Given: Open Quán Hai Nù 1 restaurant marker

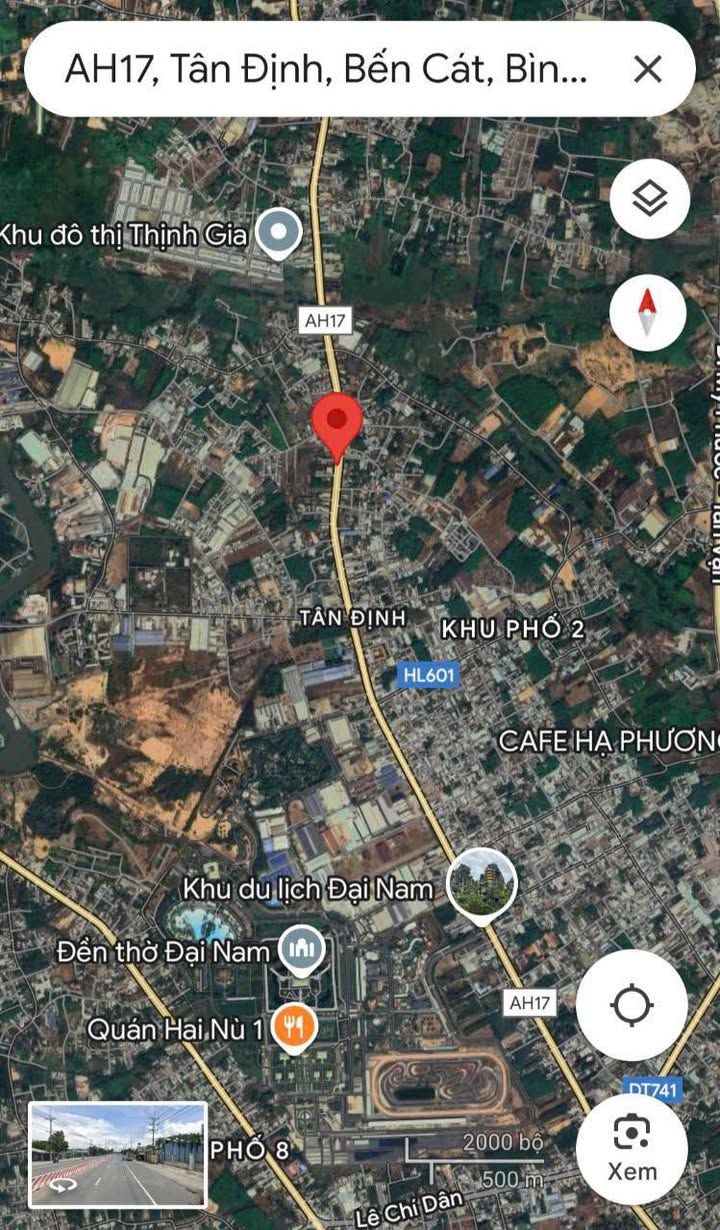Looking at the screenshot, I should (294, 1026).
